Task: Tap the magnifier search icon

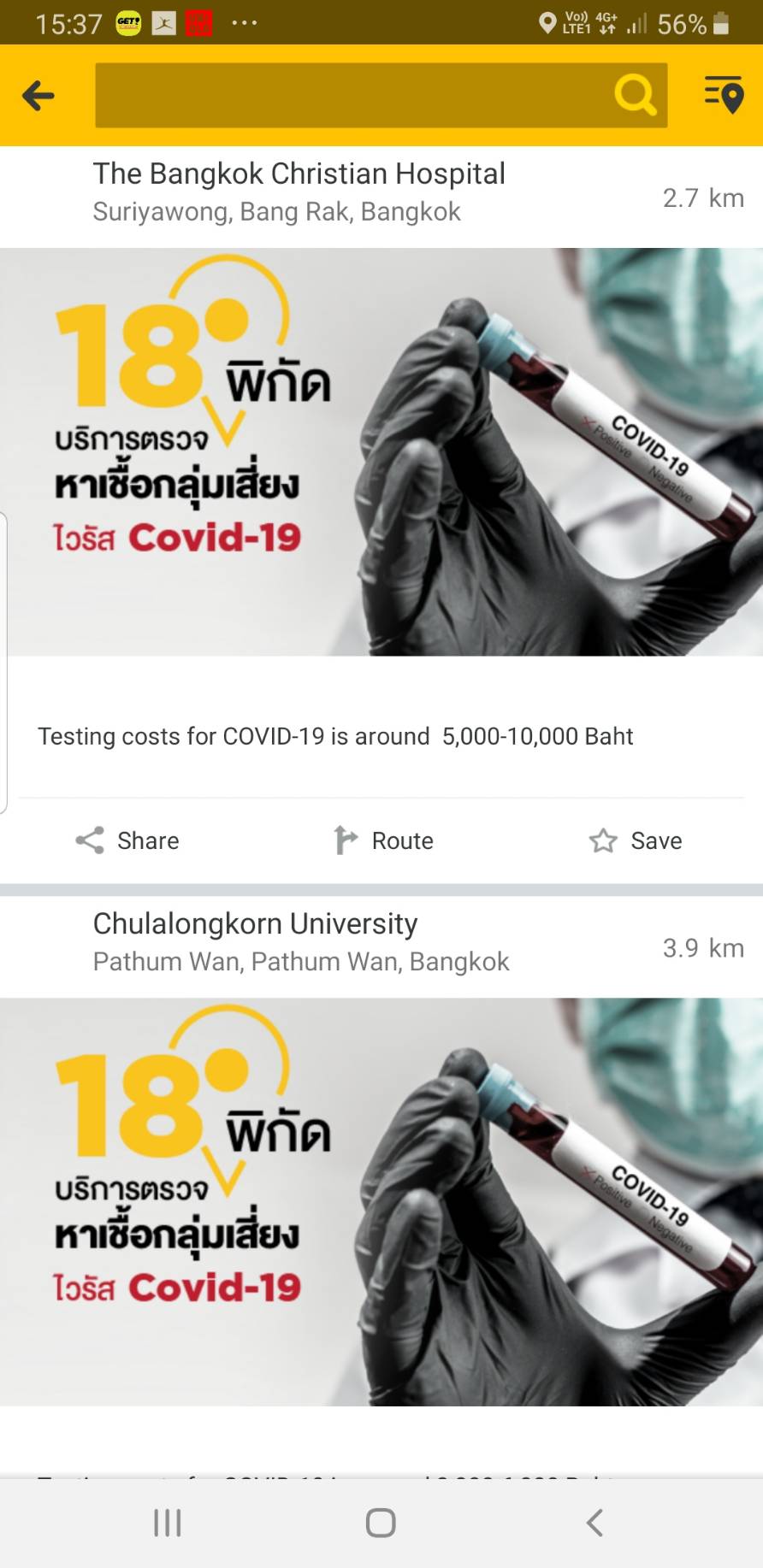Action: pyautogui.click(x=635, y=95)
